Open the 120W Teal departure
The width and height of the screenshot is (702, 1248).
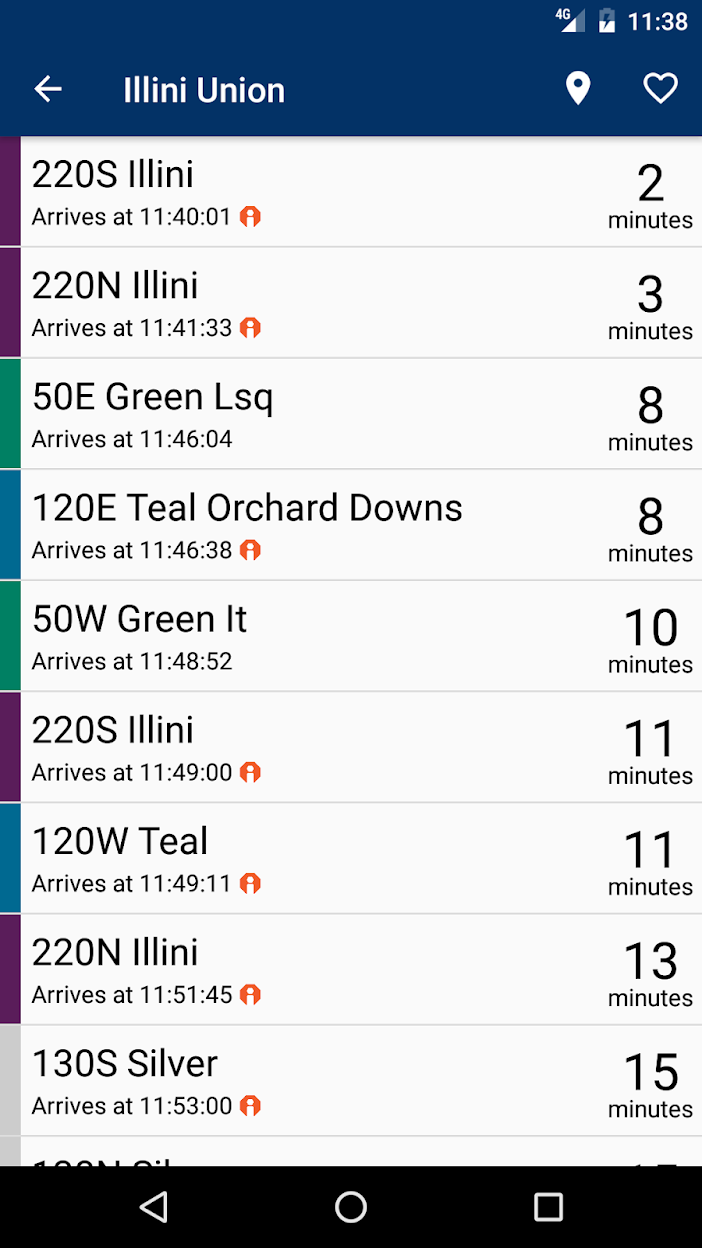(x=350, y=858)
